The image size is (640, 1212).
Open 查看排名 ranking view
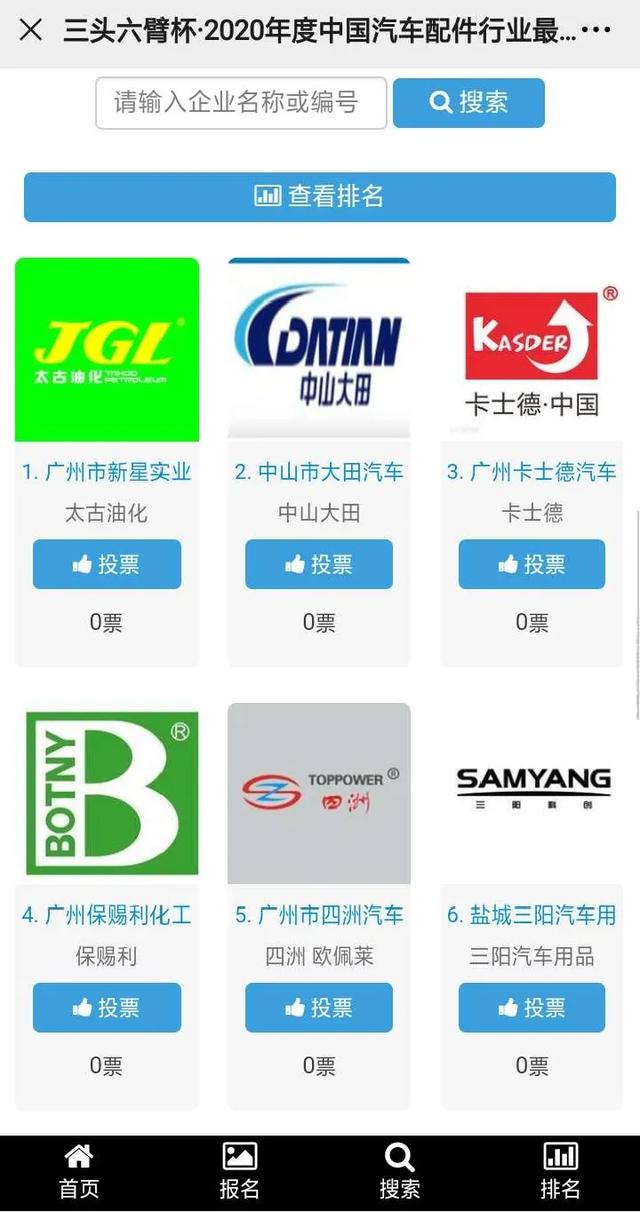[x=320, y=196]
